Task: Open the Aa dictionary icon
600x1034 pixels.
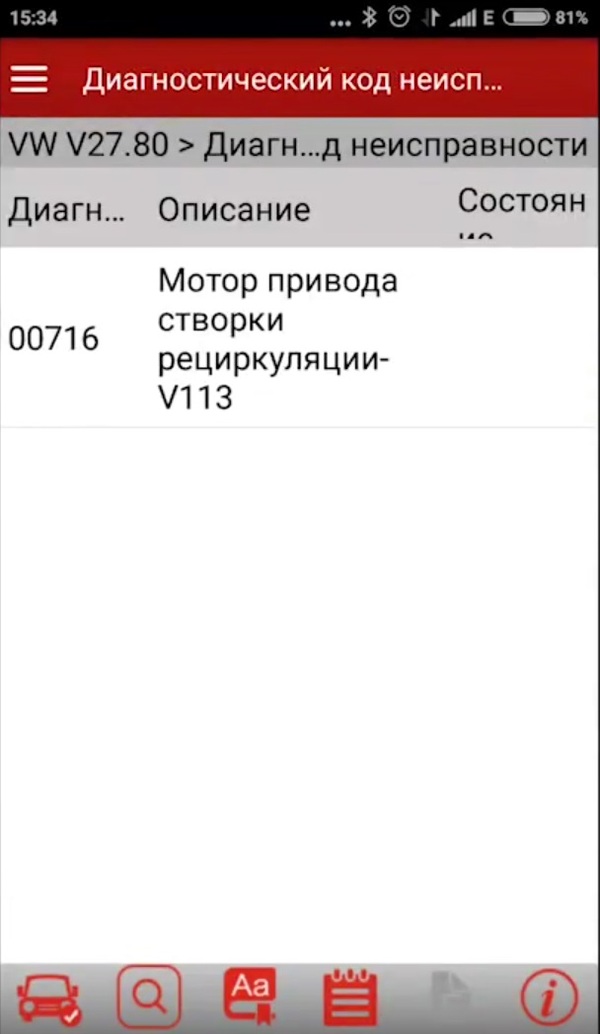Action: [250, 996]
